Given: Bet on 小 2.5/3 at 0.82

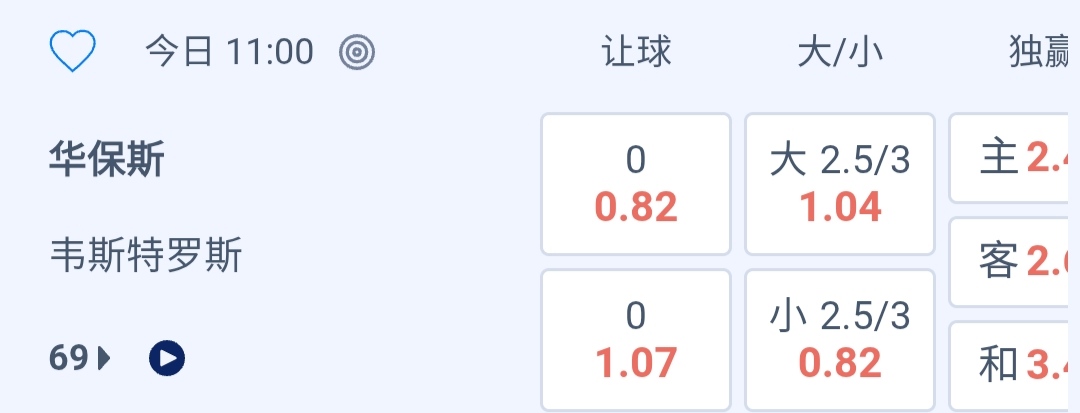Looking at the screenshot, I should click(x=840, y=340).
